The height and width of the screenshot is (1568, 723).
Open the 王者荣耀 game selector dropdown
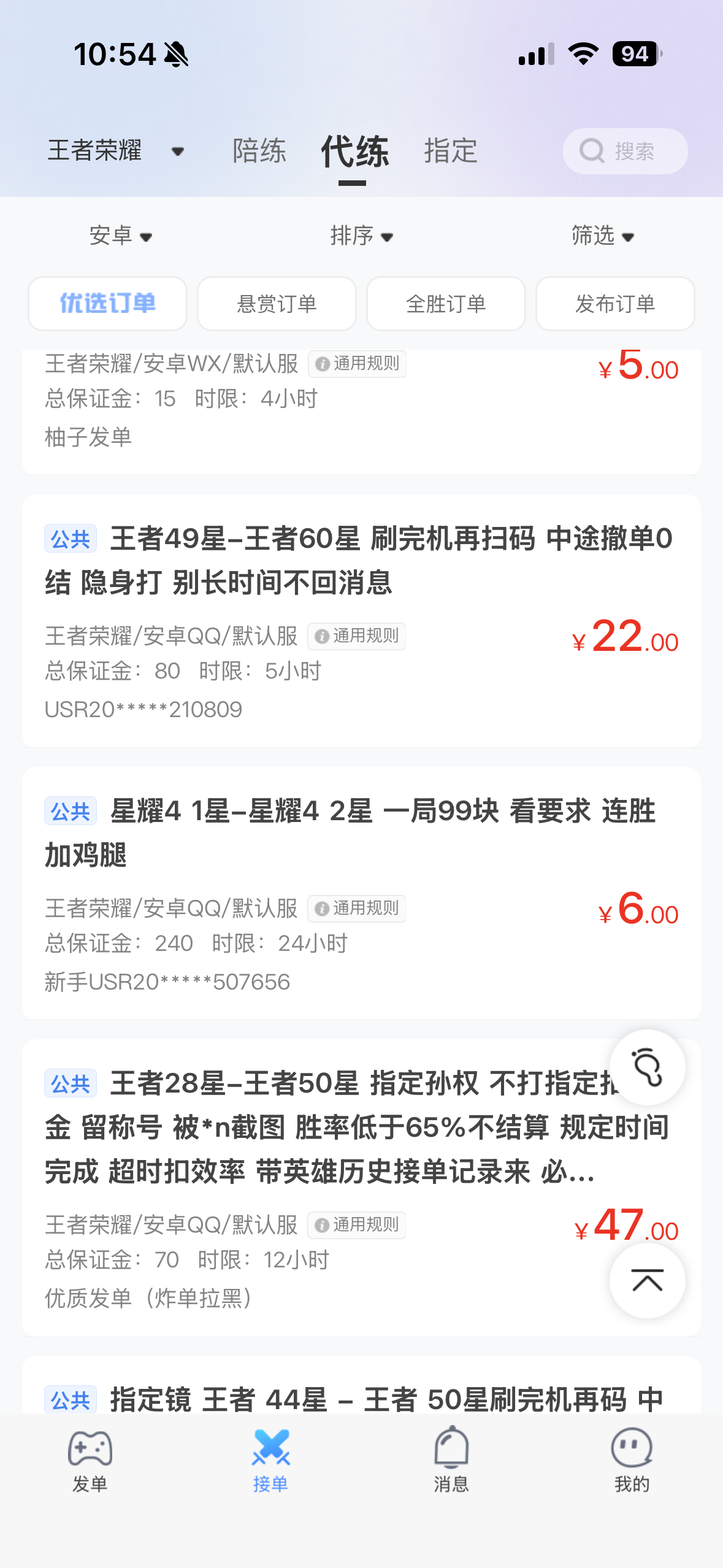click(x=115, y=151)
